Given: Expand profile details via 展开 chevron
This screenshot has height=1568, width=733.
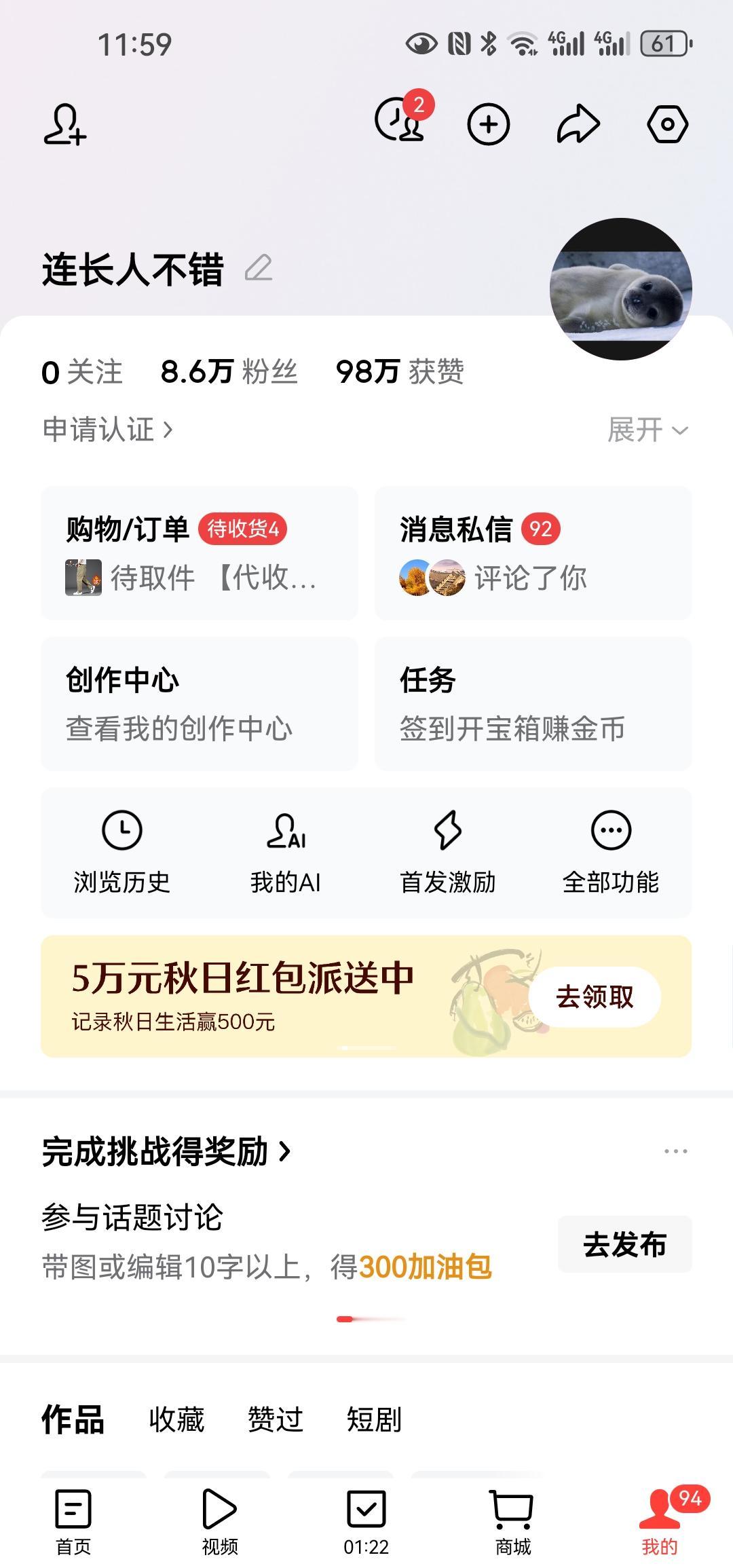Looking at the screenshot, I should pyautogui.click(x=647, y=430).
